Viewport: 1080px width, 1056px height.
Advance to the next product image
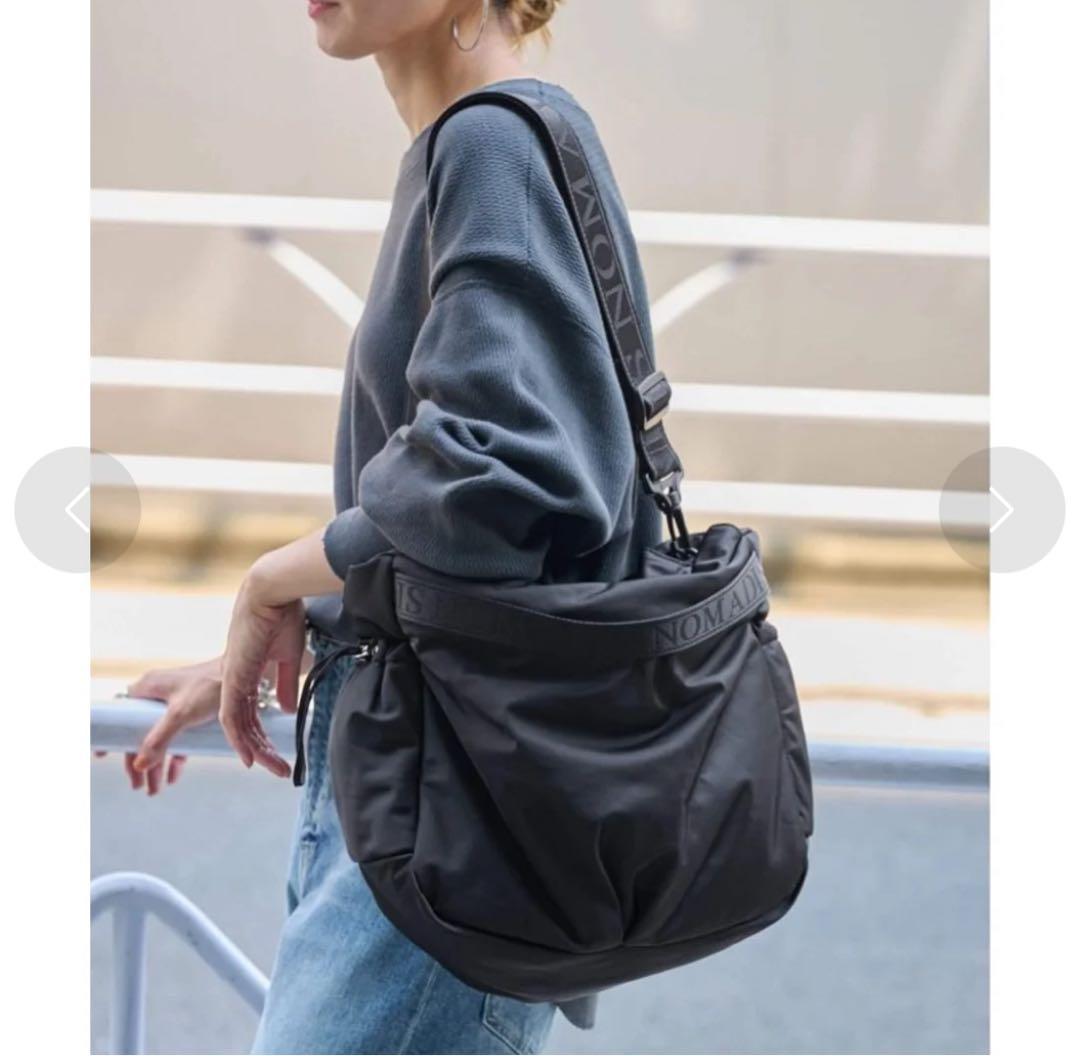[1002, 510]
